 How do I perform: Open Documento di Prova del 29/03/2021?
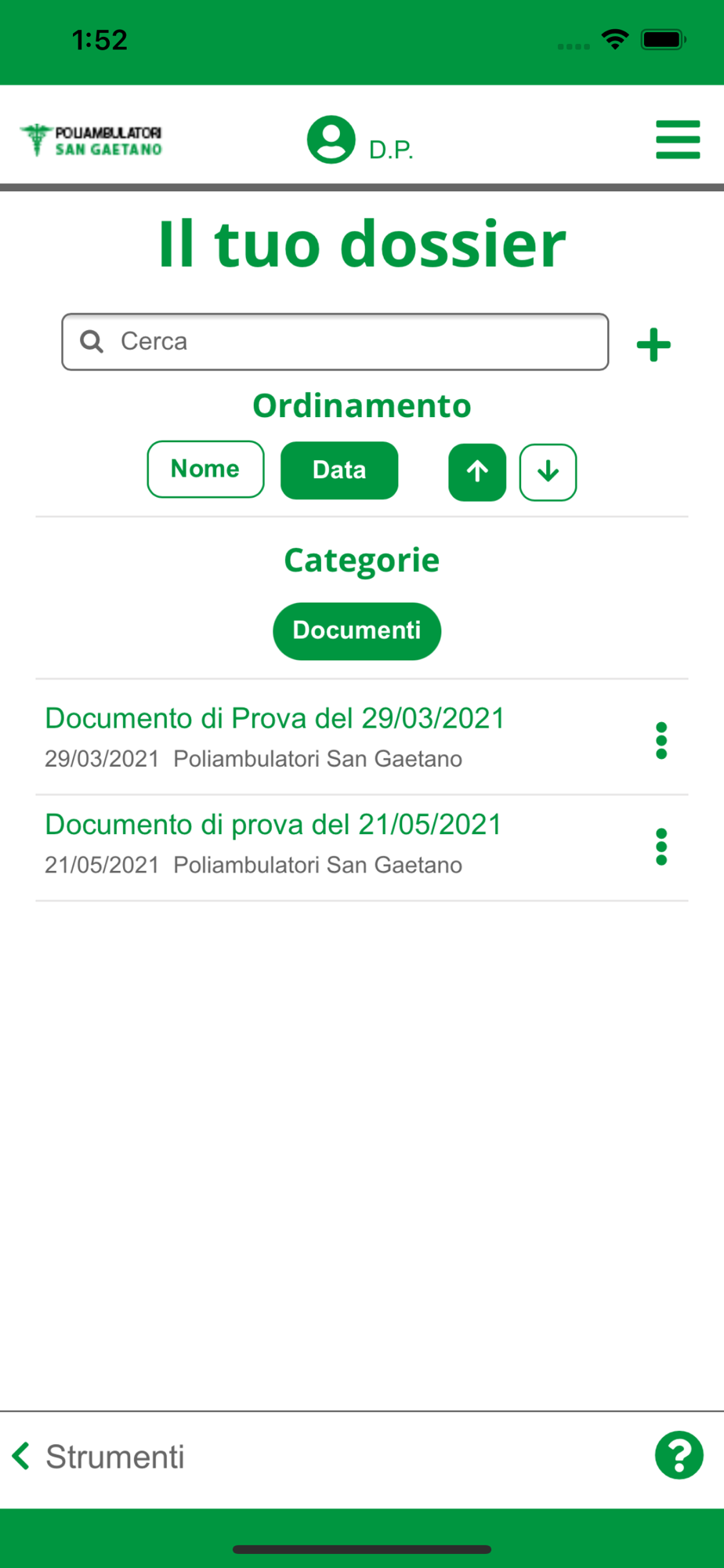[275, 718]
